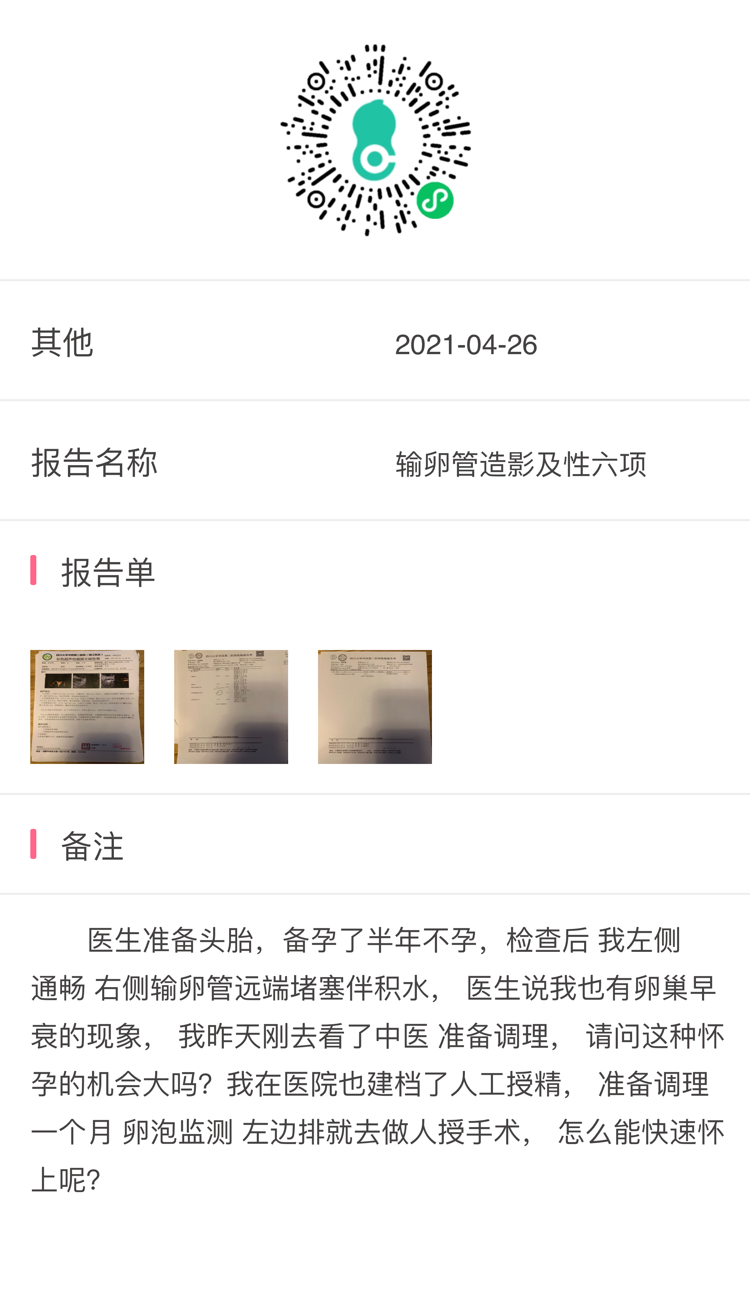The width and height of the screenshot is (750, 1302).
Task: Open the second report sheet thumbnail
Action: 230,706
